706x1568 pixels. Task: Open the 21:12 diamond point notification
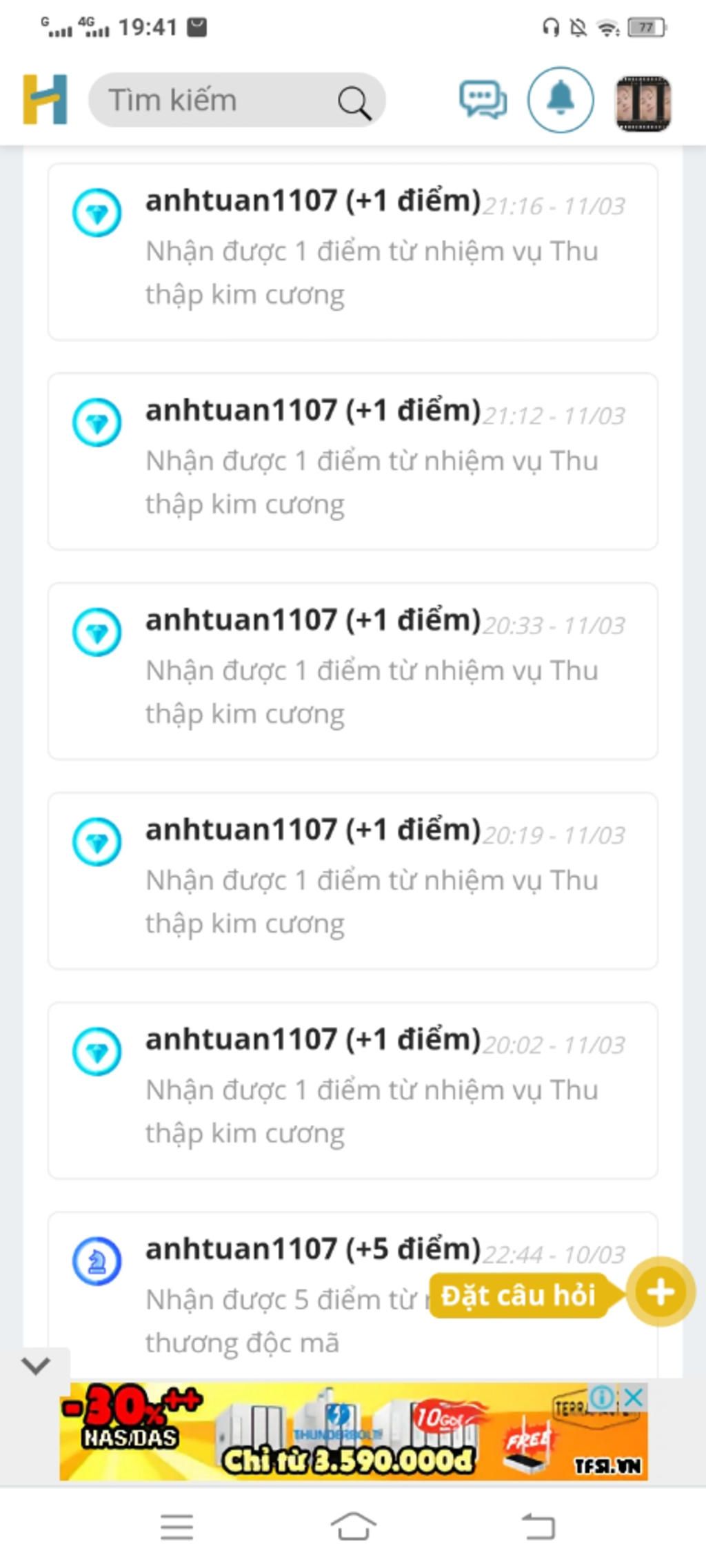click(352, 461)
